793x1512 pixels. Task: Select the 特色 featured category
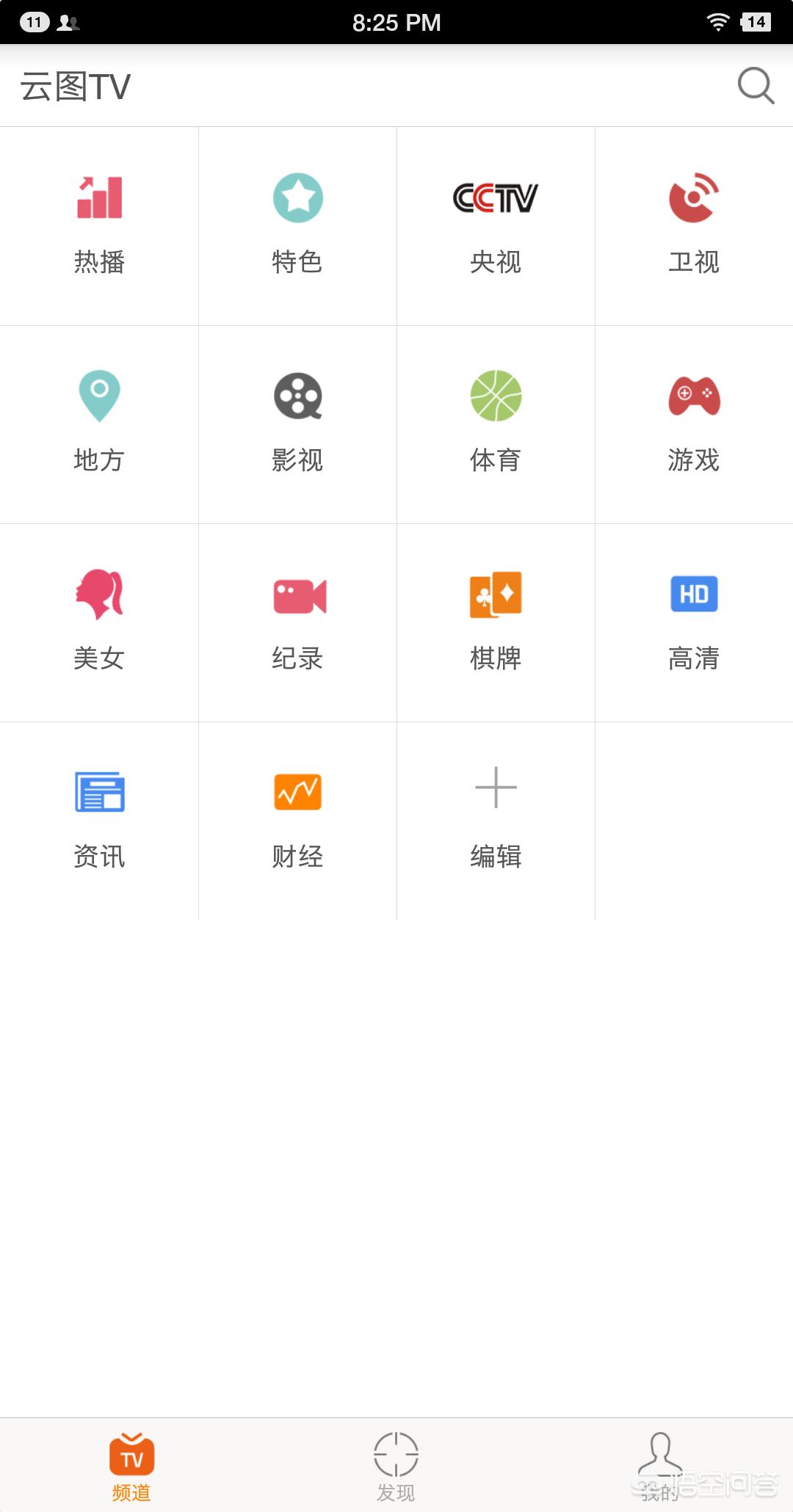pyautogui.click(x=297, y=226)
